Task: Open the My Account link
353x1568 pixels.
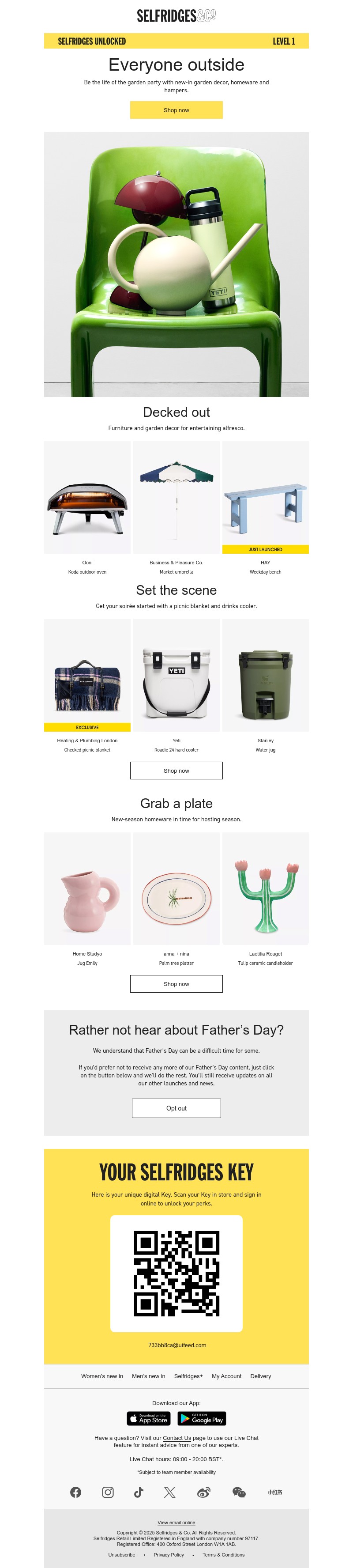Action: pyautogui.click(x=226, y=1375)
